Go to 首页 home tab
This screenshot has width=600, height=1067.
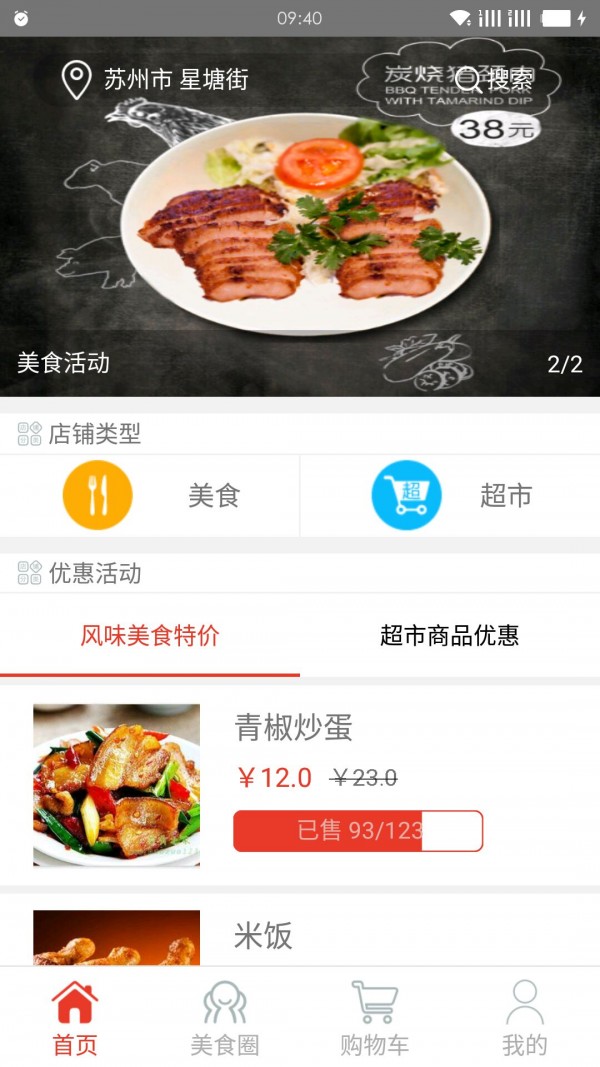tap(75, 1017)
